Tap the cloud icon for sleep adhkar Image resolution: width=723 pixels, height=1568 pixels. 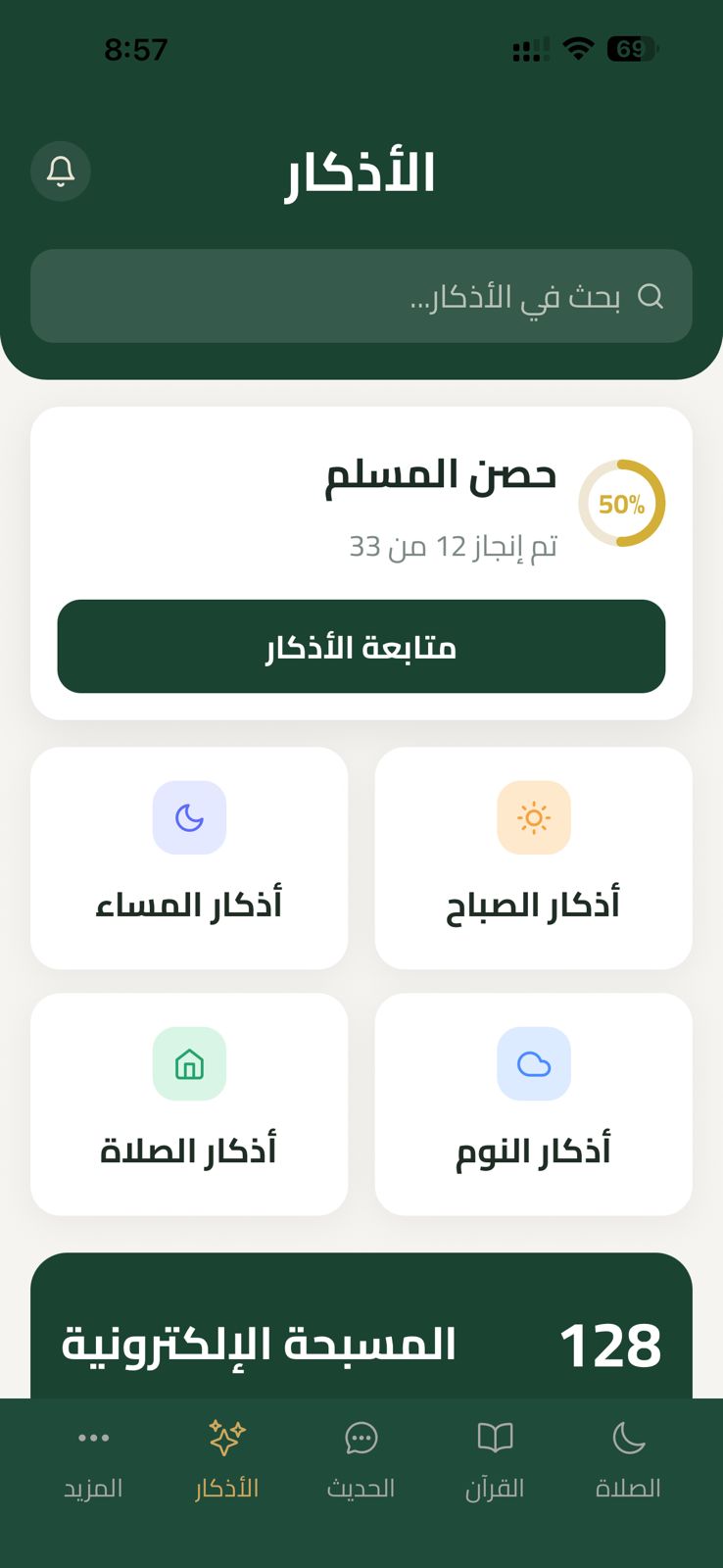533,1064
